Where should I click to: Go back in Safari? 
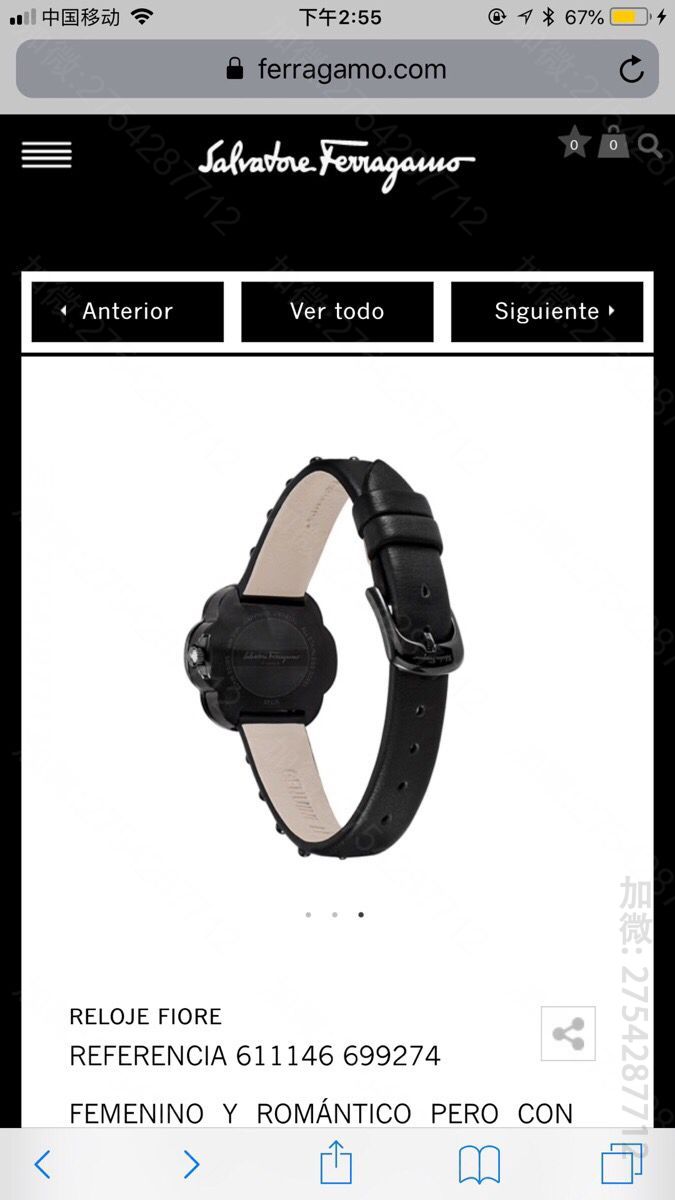tap(42, 1164)
